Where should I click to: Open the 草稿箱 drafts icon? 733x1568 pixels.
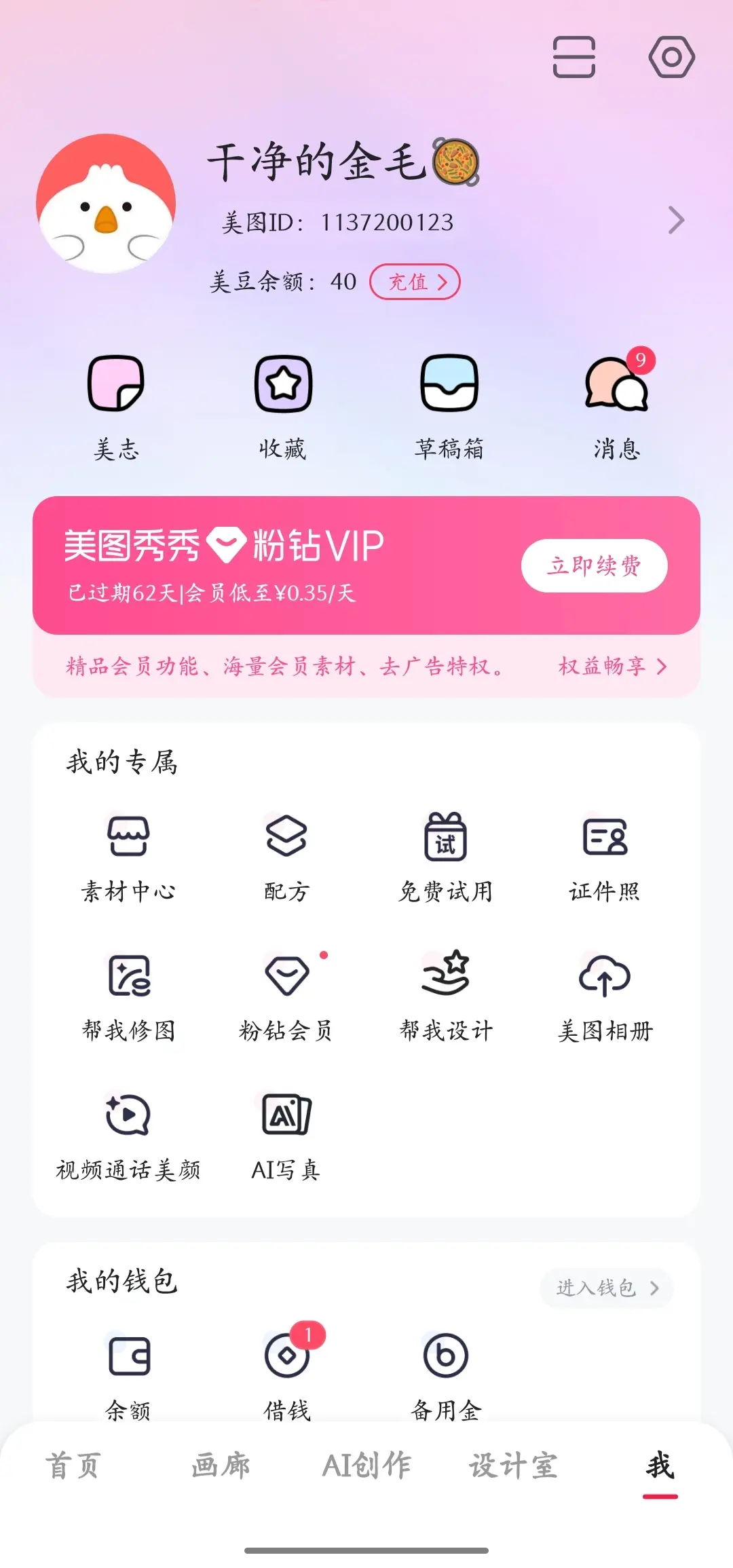coord(450,400)
